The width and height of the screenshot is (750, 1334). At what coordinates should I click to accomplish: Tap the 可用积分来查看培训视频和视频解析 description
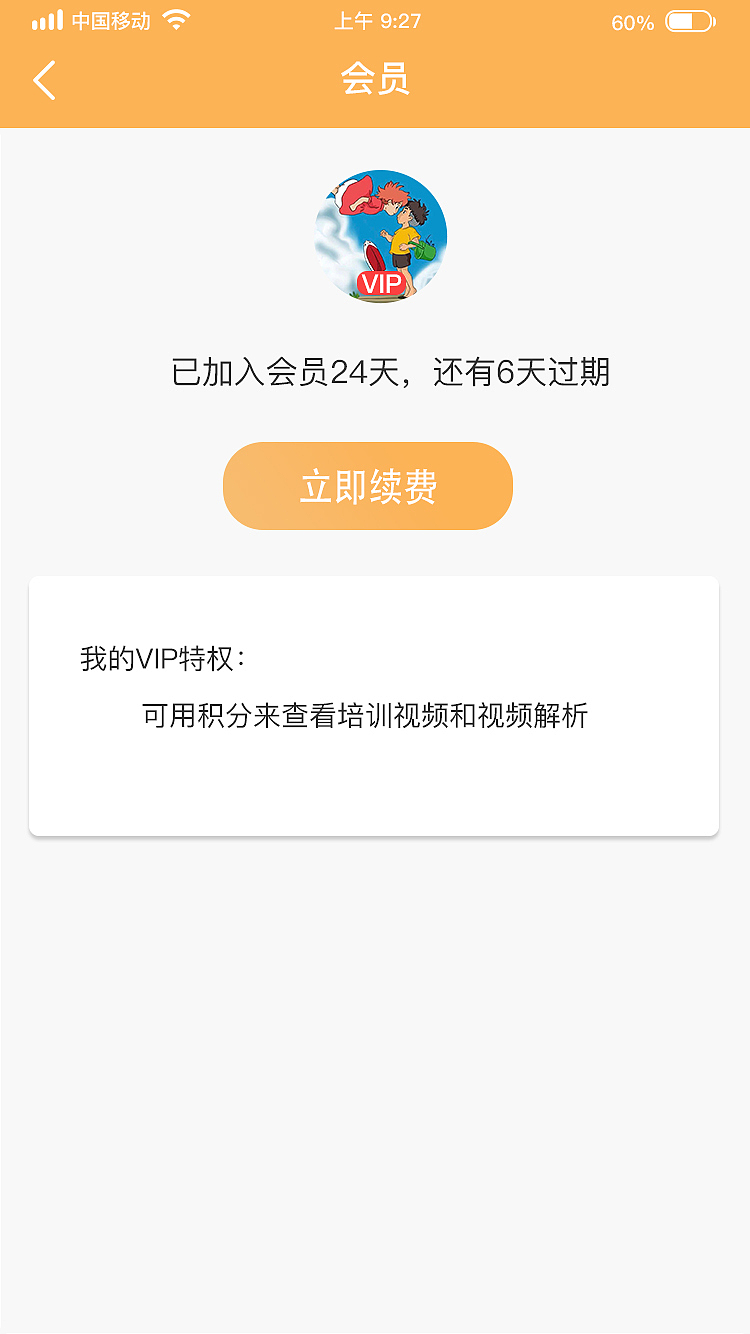pyautogui.click(x=366, y=716)
